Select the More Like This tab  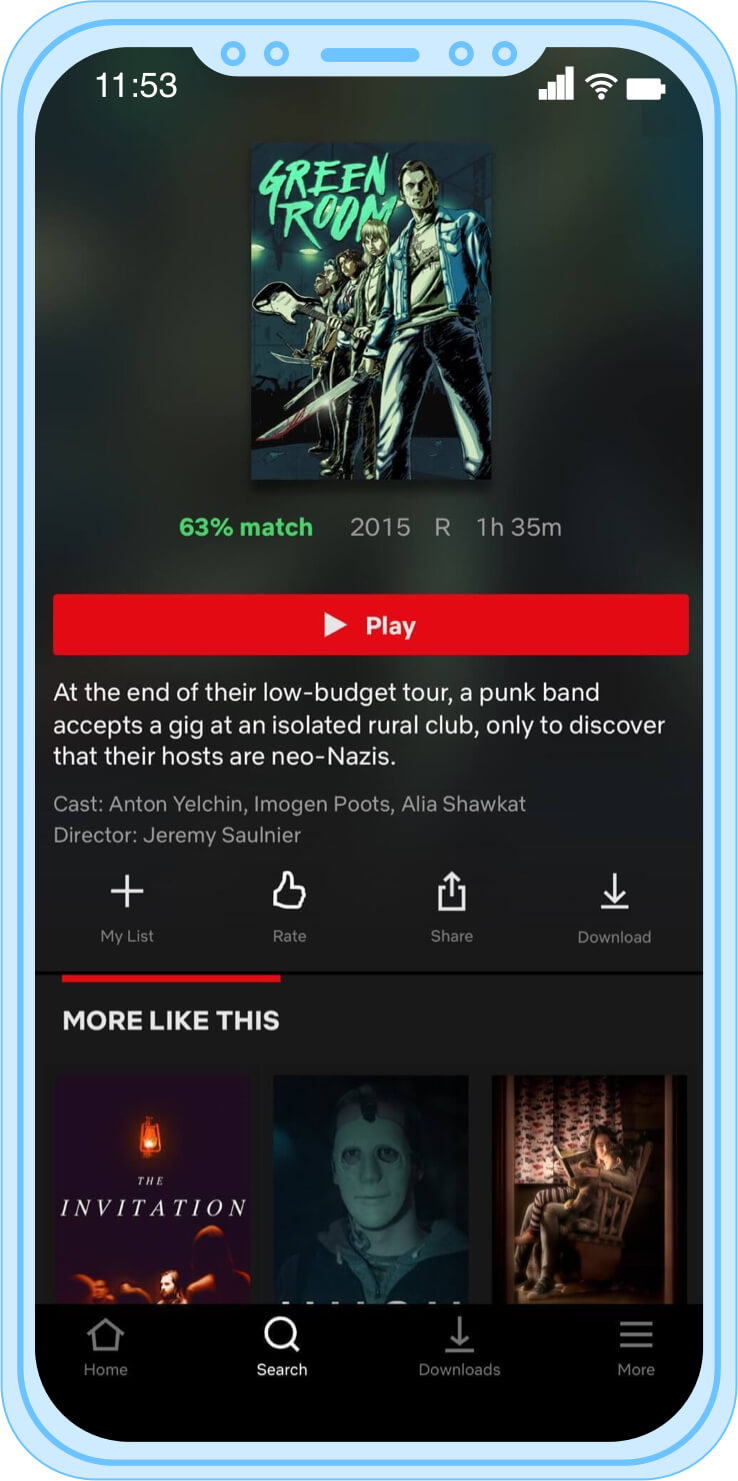click(171, 1020)
